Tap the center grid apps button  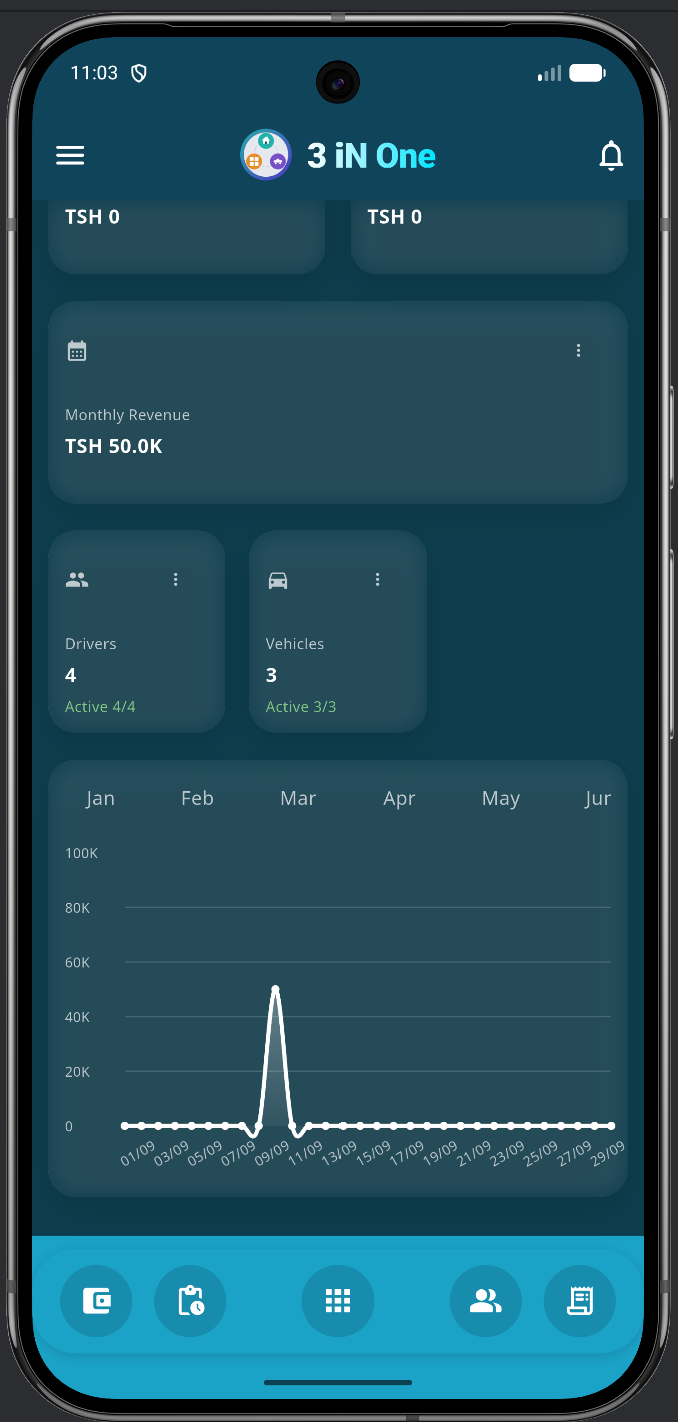pyautogui.click(x=338, y=1301)
